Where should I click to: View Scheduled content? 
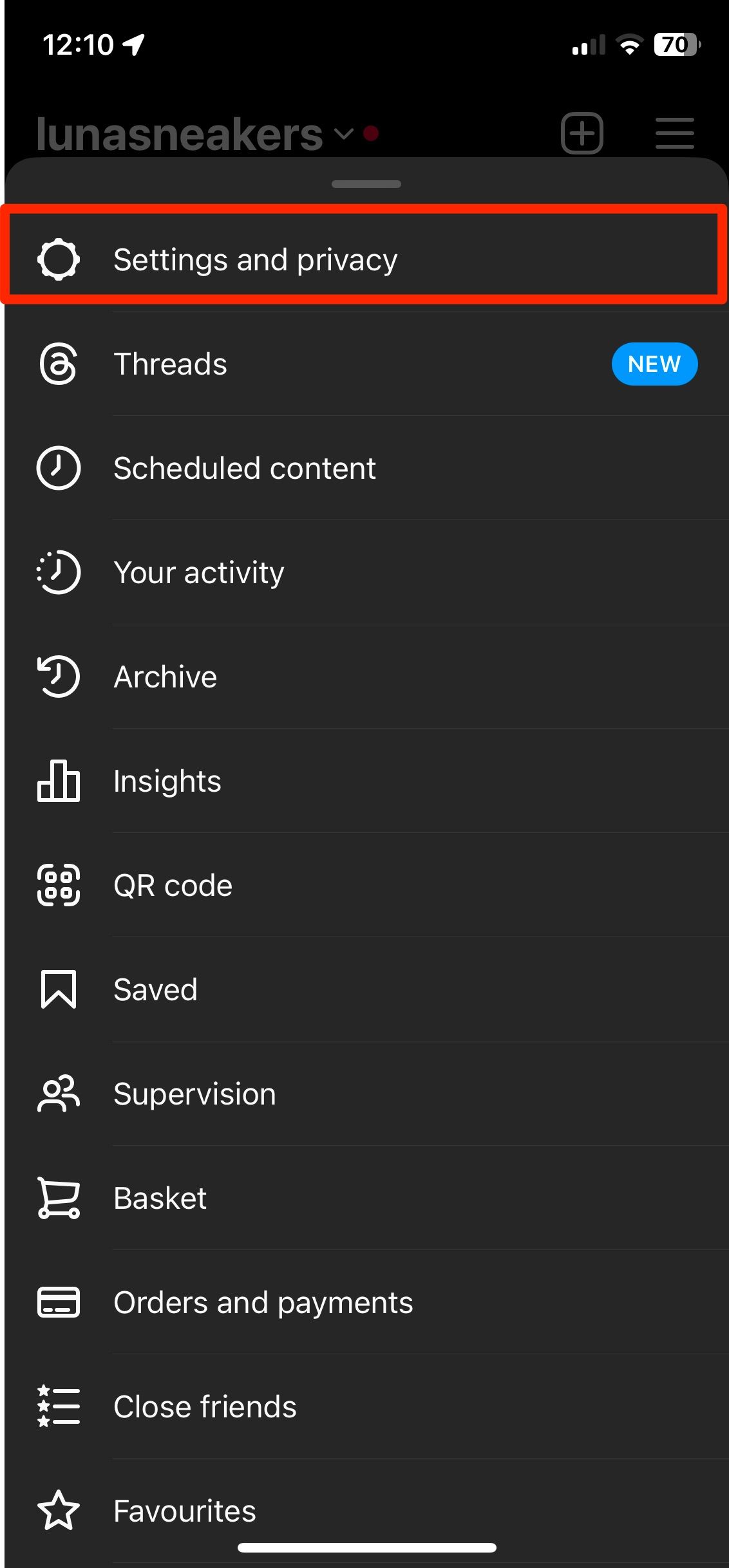click(x=245, y=469)
